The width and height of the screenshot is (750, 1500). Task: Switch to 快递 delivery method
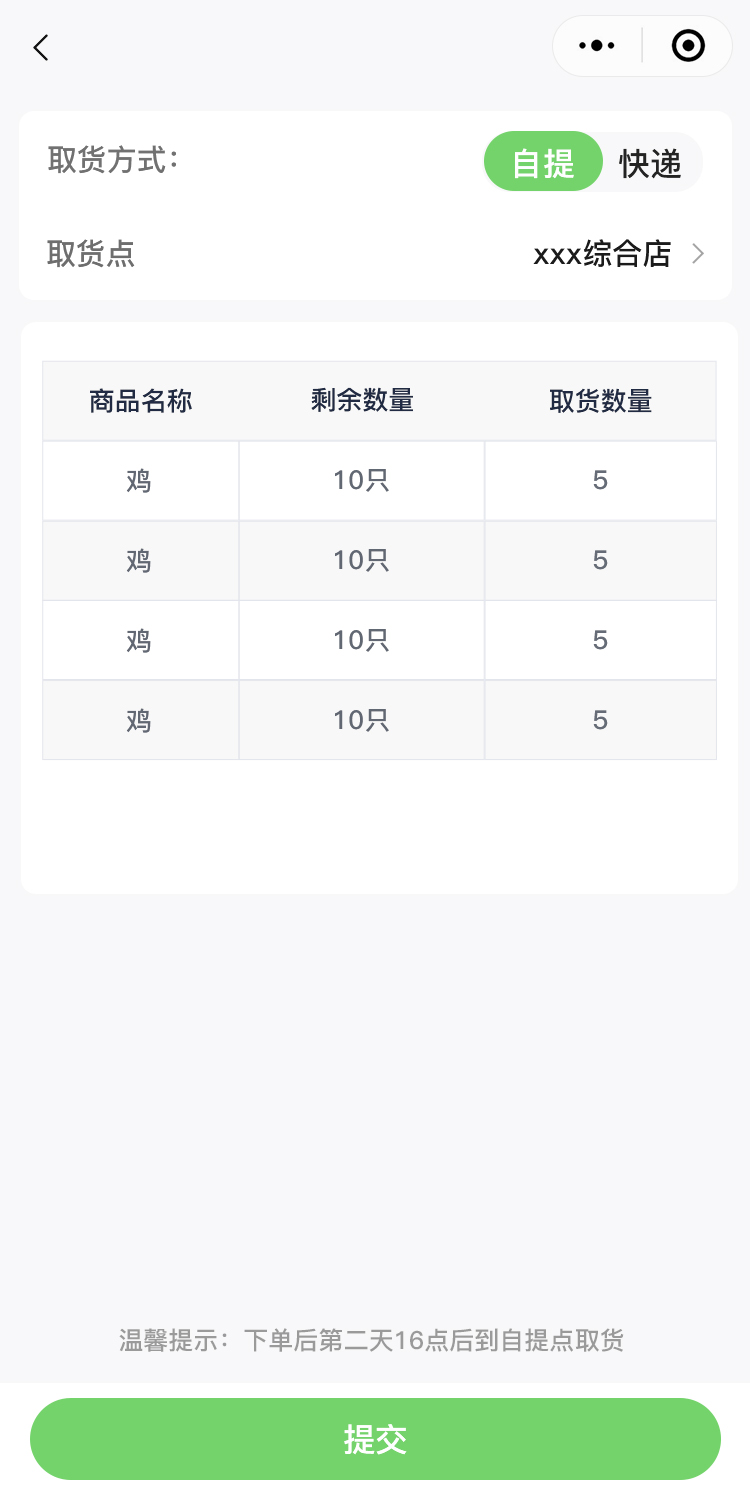click(650, 162)
